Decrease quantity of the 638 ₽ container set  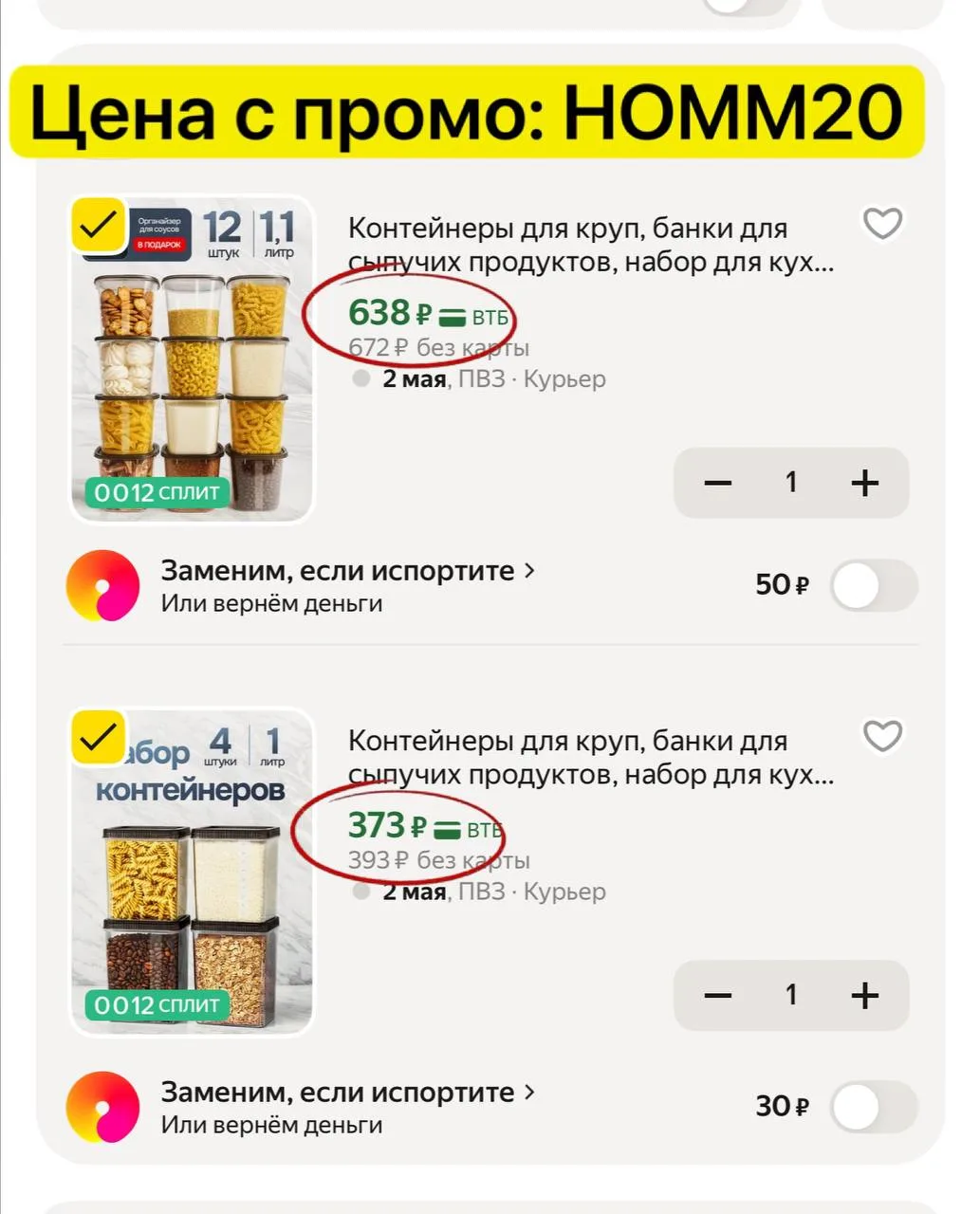[718, 483]
